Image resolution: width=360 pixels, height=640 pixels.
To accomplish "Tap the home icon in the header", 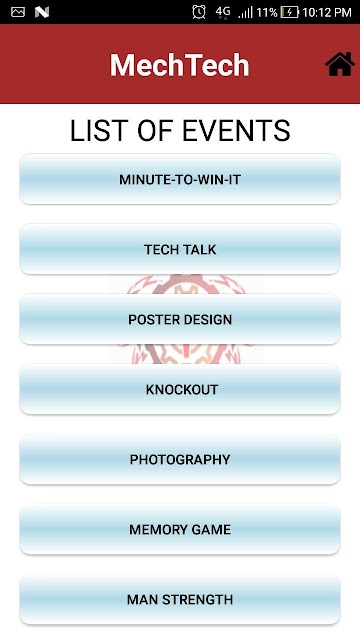I will tap(340, 64).
